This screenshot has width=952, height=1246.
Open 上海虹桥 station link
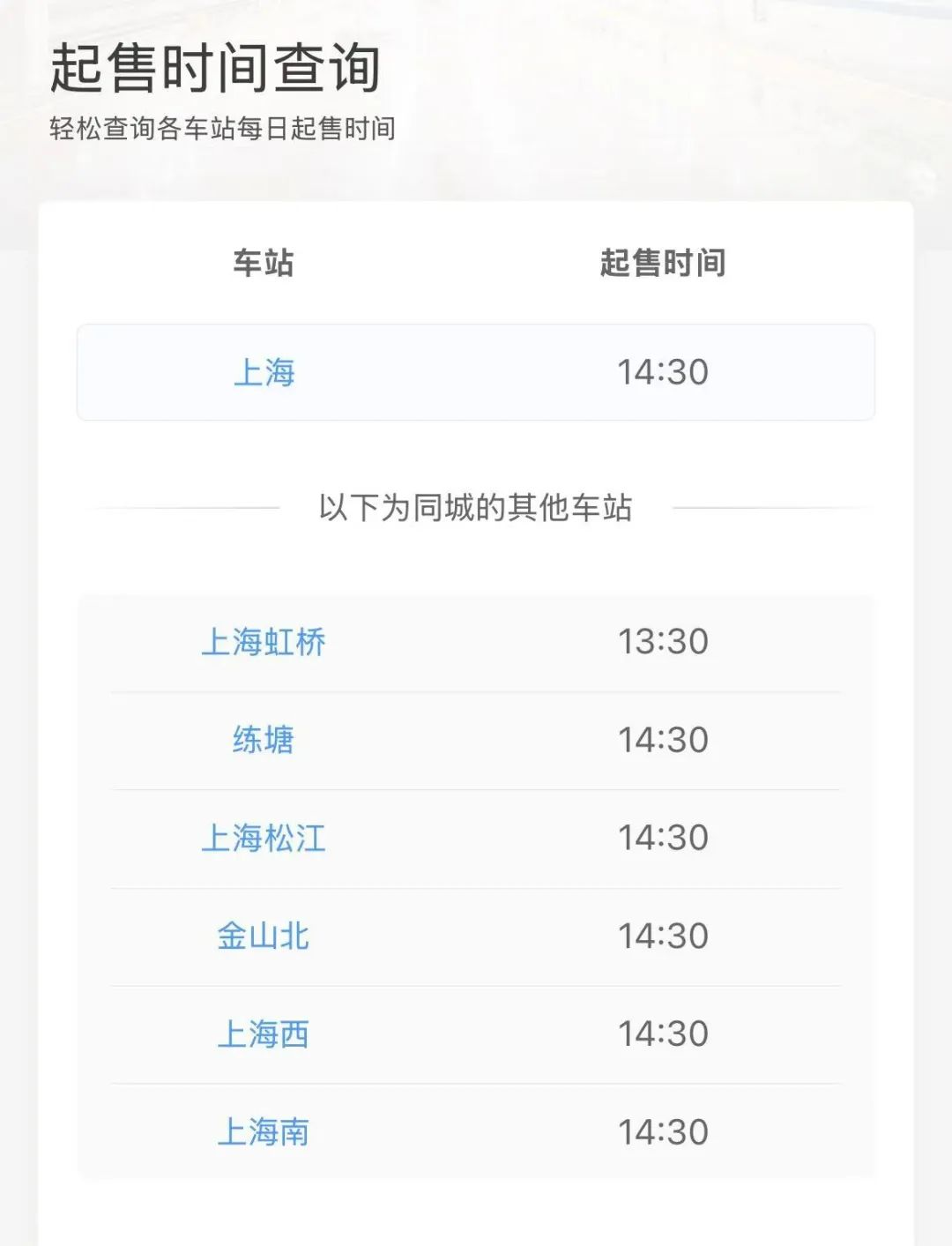[264, 642]
